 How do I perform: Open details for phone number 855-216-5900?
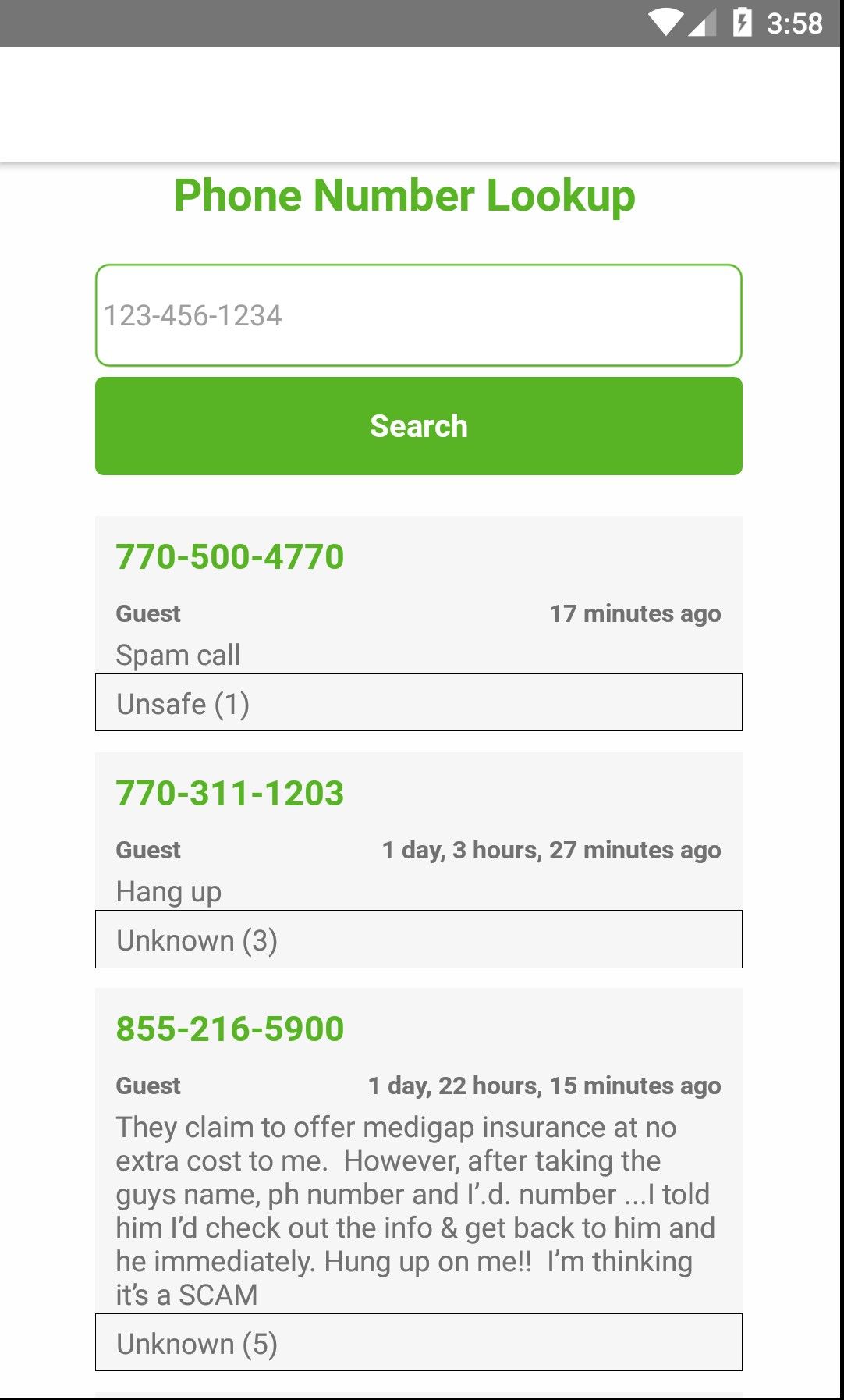pyautogui.click(x=230, y=1029)
